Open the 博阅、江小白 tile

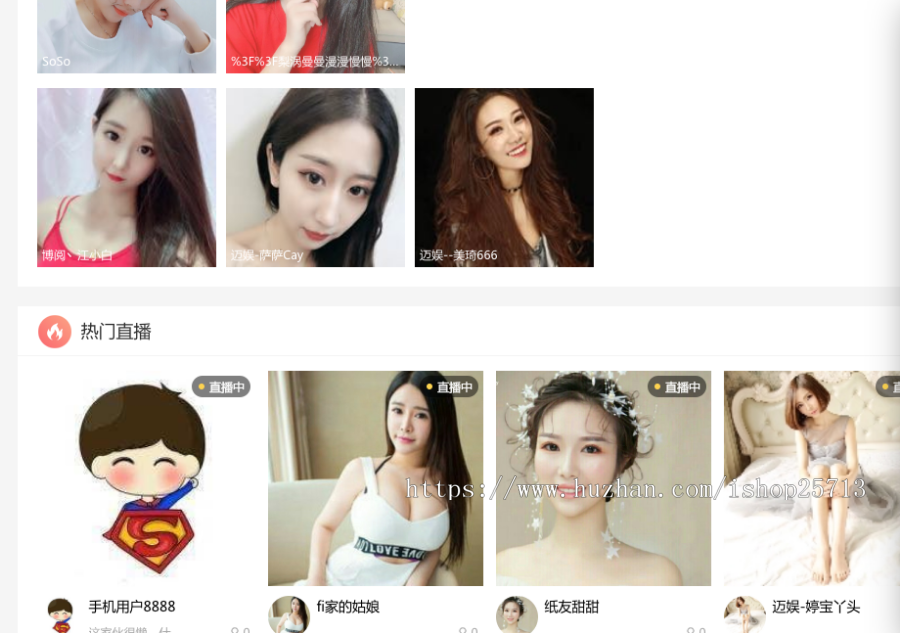click(x=126, y=177)
